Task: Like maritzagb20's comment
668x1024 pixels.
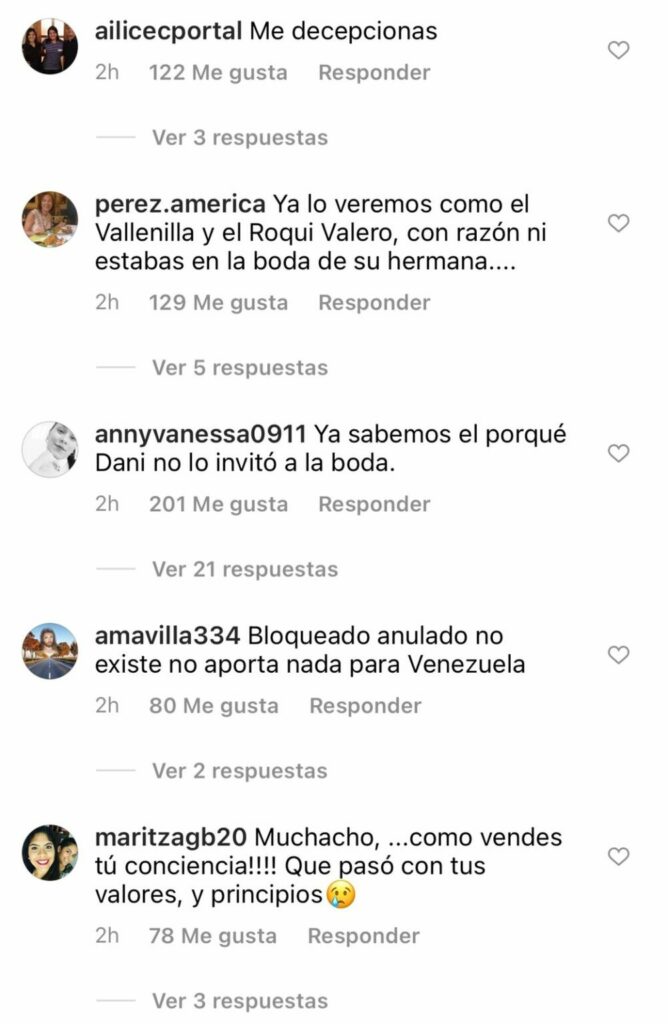Action: (x=619, y=856)
